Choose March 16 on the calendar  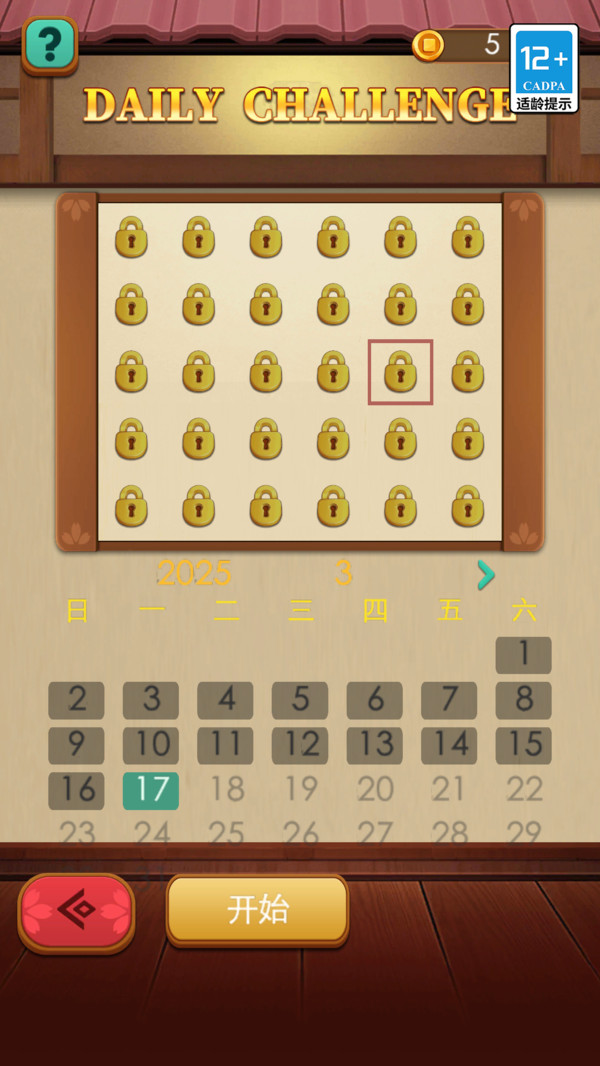[x=77, y=790]
